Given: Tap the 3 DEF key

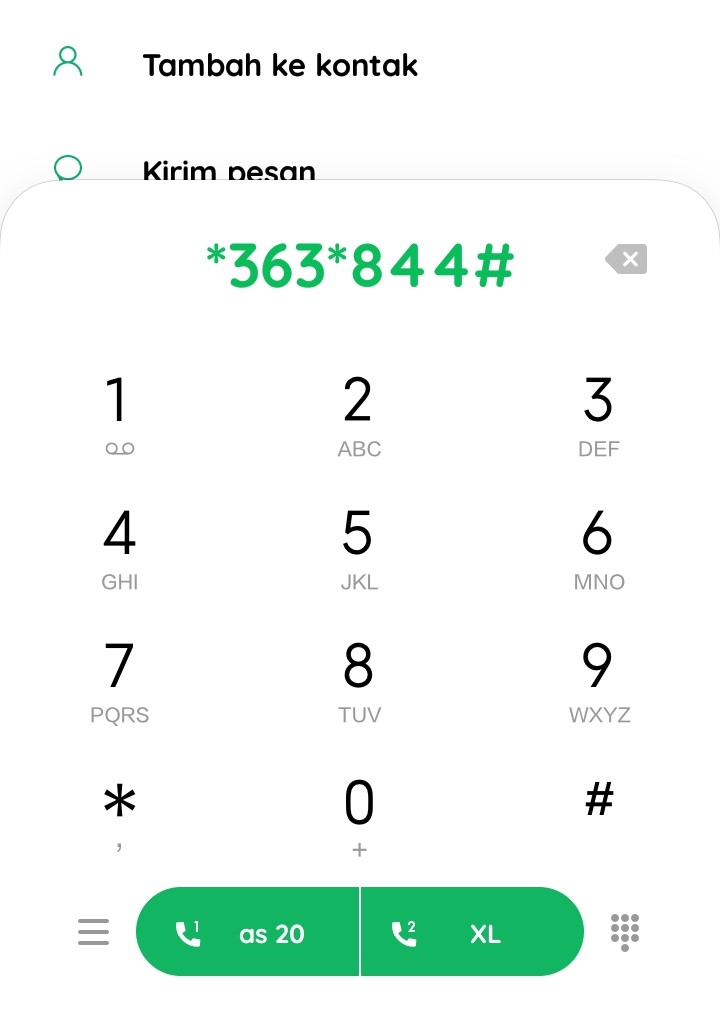Looking at the screenshot, I should pyautogui.click(x=598, y=415).
